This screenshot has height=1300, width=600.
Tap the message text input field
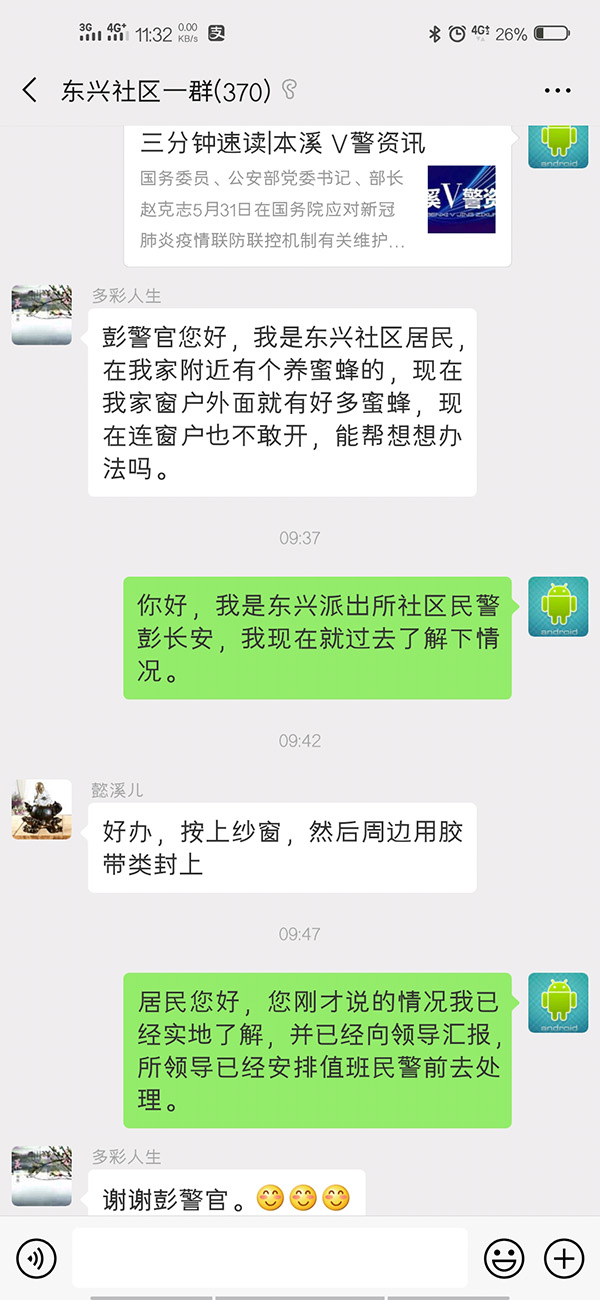pyautogui.click(x=270, y=1257)
